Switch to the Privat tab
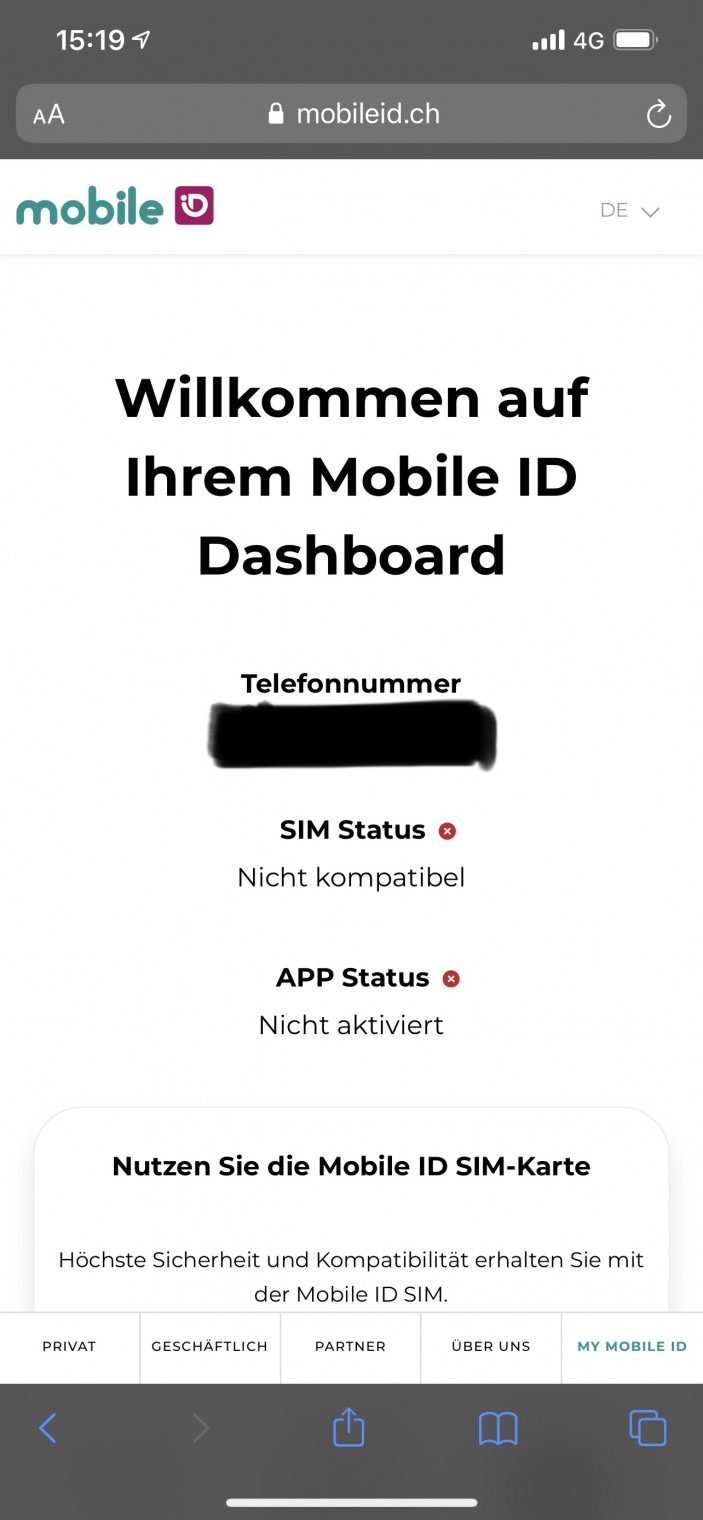Viewport: 703px width, 1520px height. 69,1346
